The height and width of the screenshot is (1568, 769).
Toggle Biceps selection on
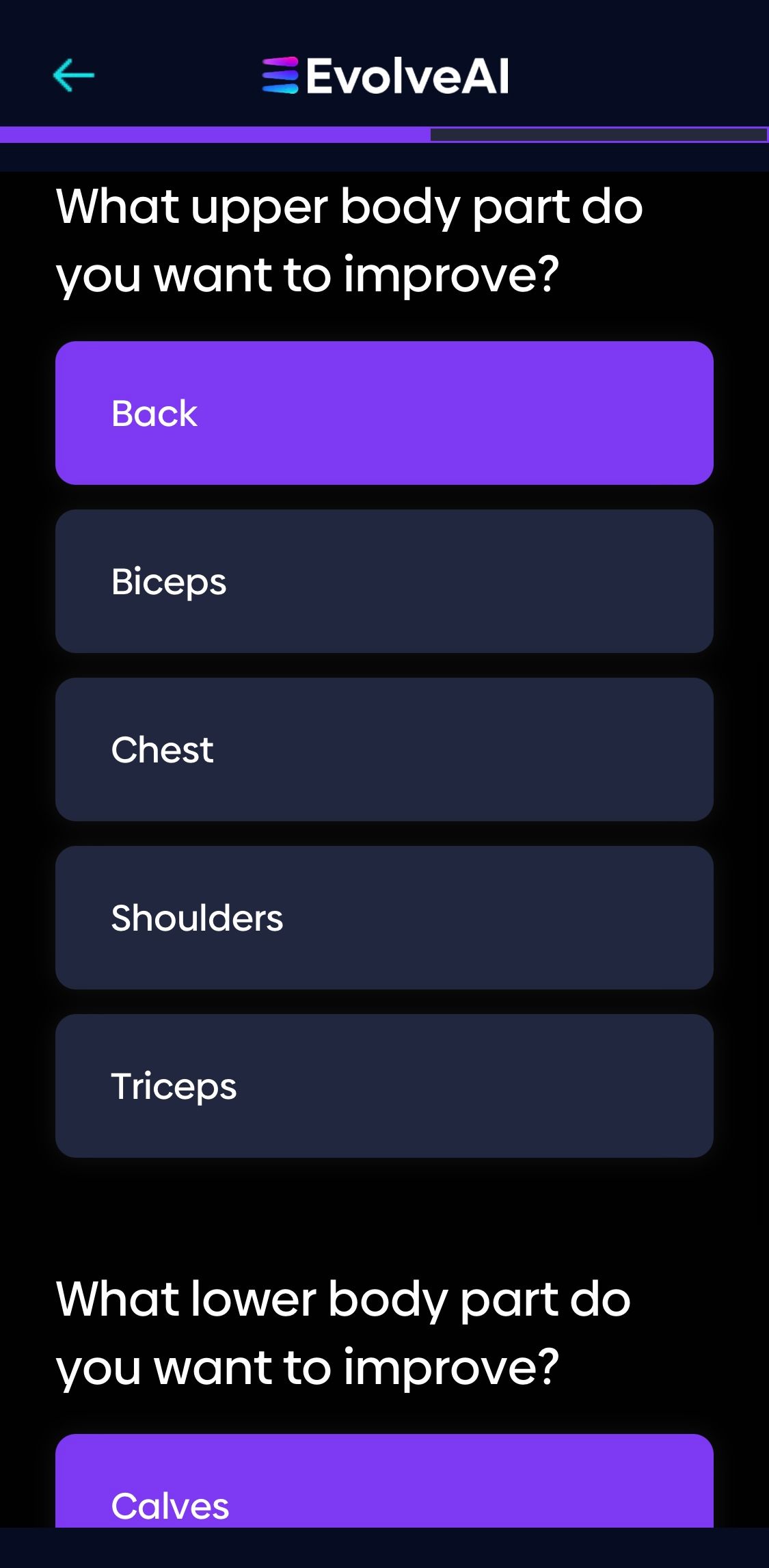pyautogui.click(x=384, y=581)
